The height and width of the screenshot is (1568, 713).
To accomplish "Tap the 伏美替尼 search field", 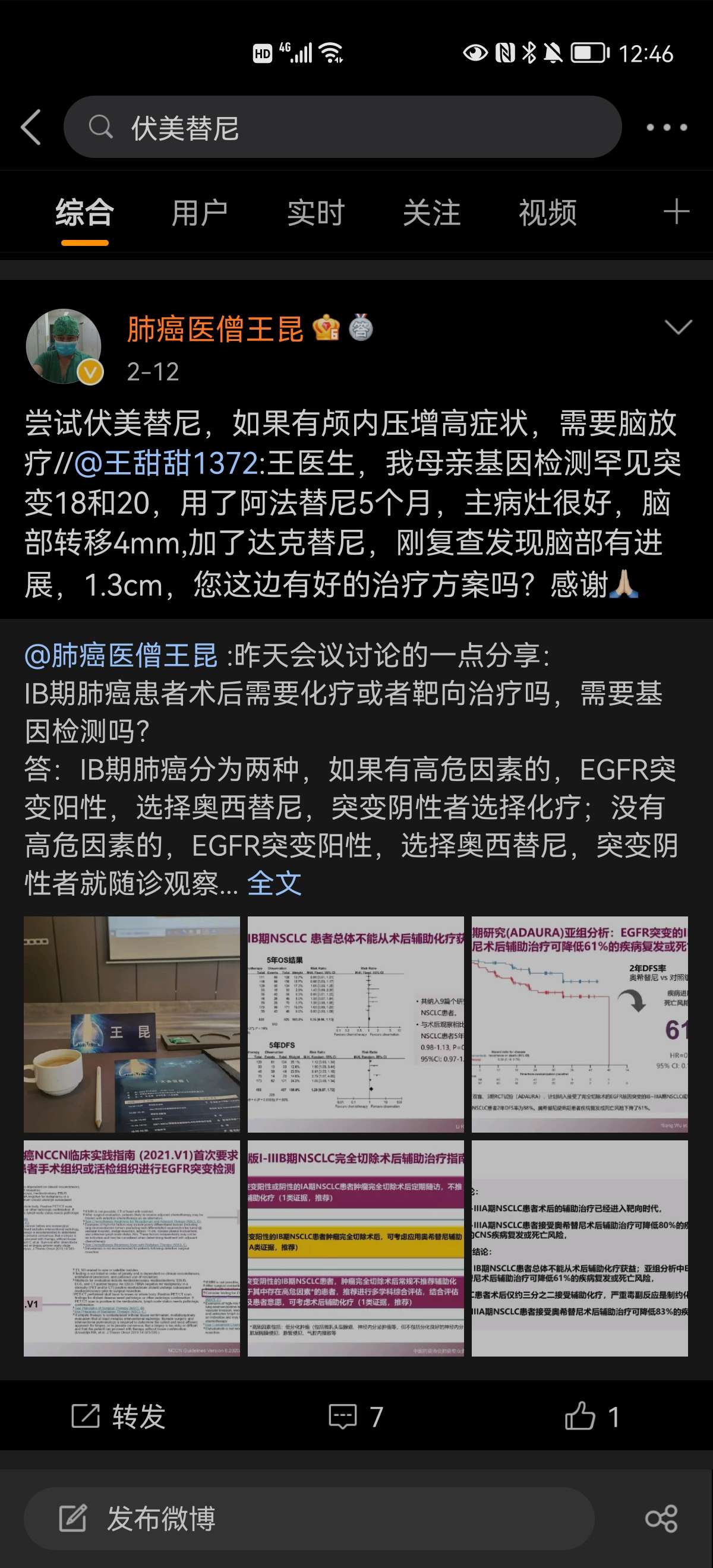I will coord(341,127).
